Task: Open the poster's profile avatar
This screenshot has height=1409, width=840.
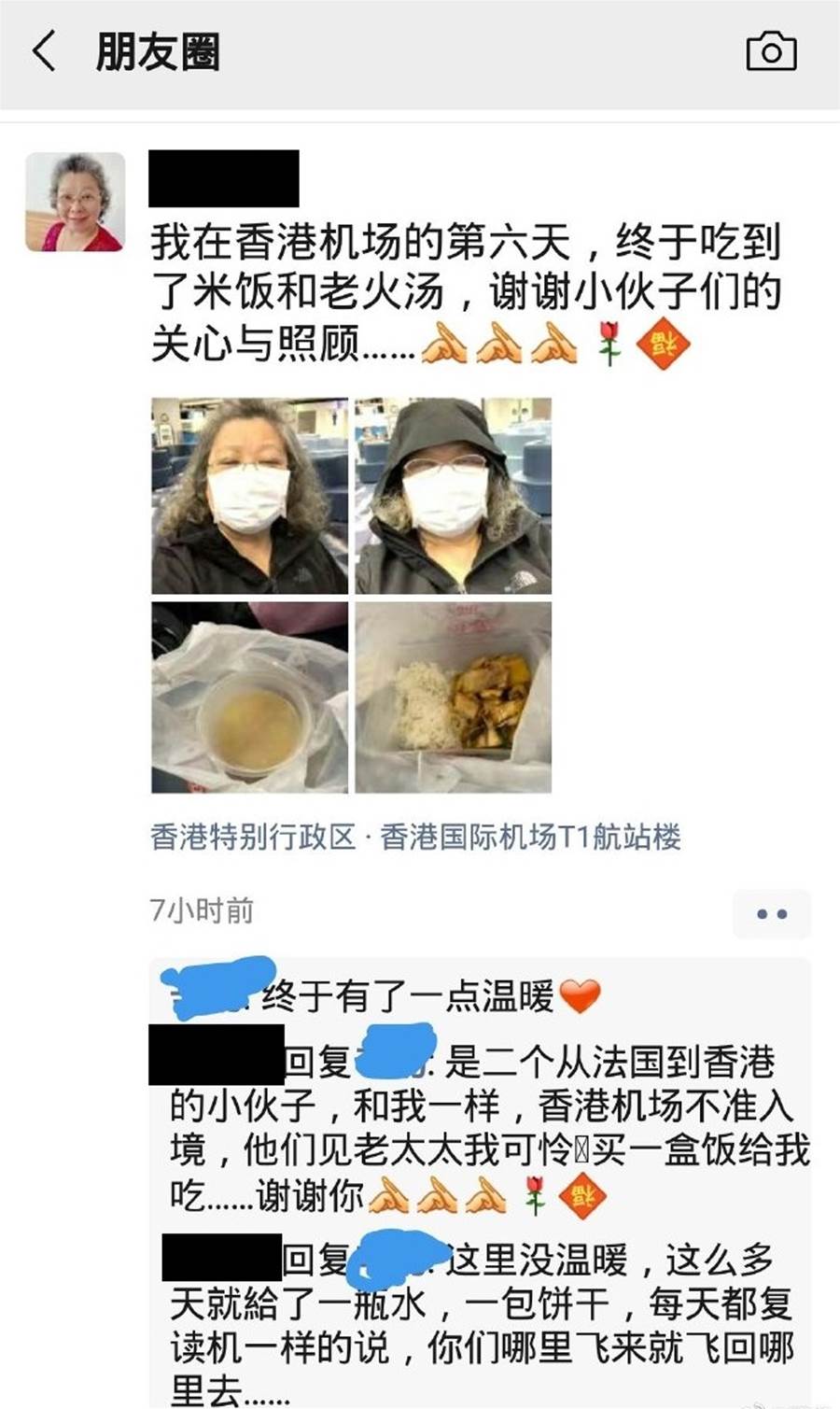Action: click(75, 202)
